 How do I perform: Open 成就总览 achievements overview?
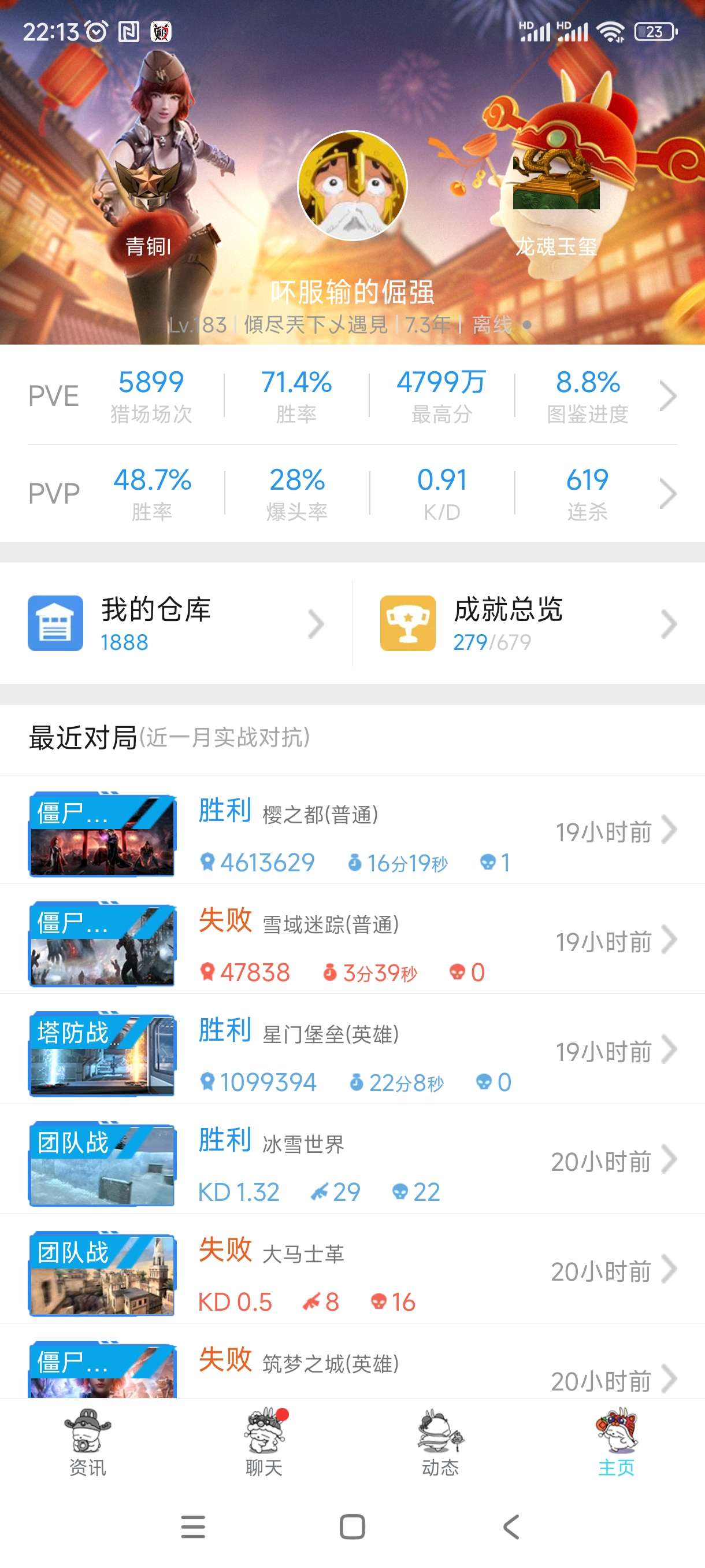(528, 623)
